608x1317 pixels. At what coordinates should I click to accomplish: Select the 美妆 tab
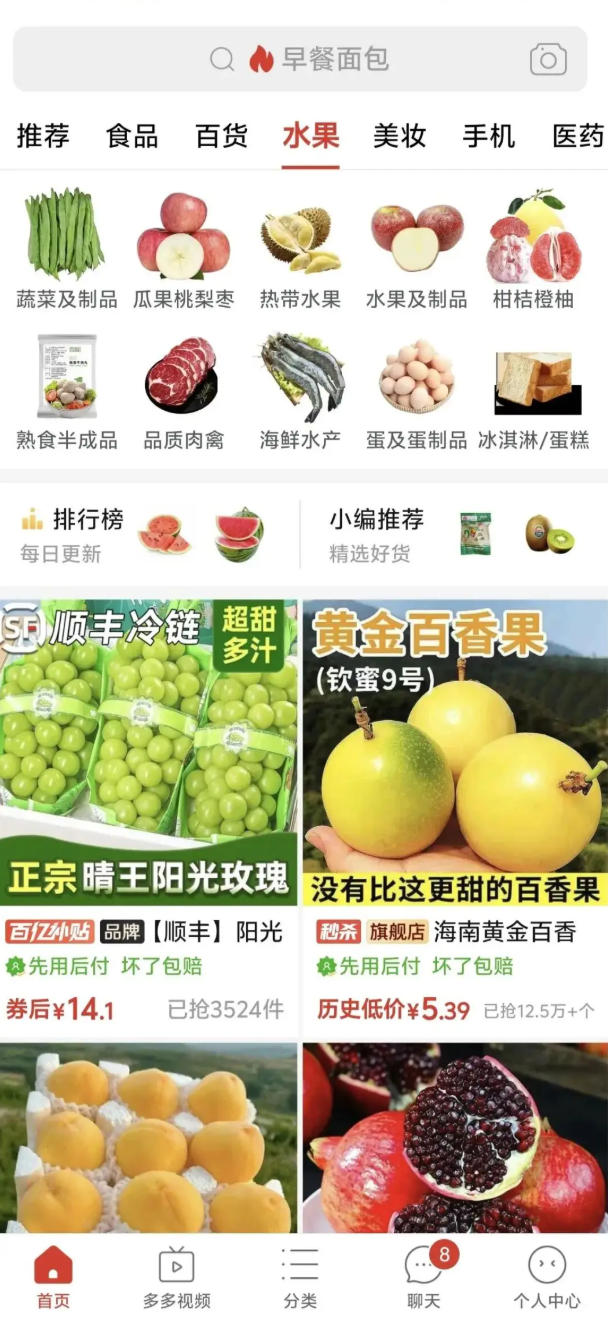[399, 136]
